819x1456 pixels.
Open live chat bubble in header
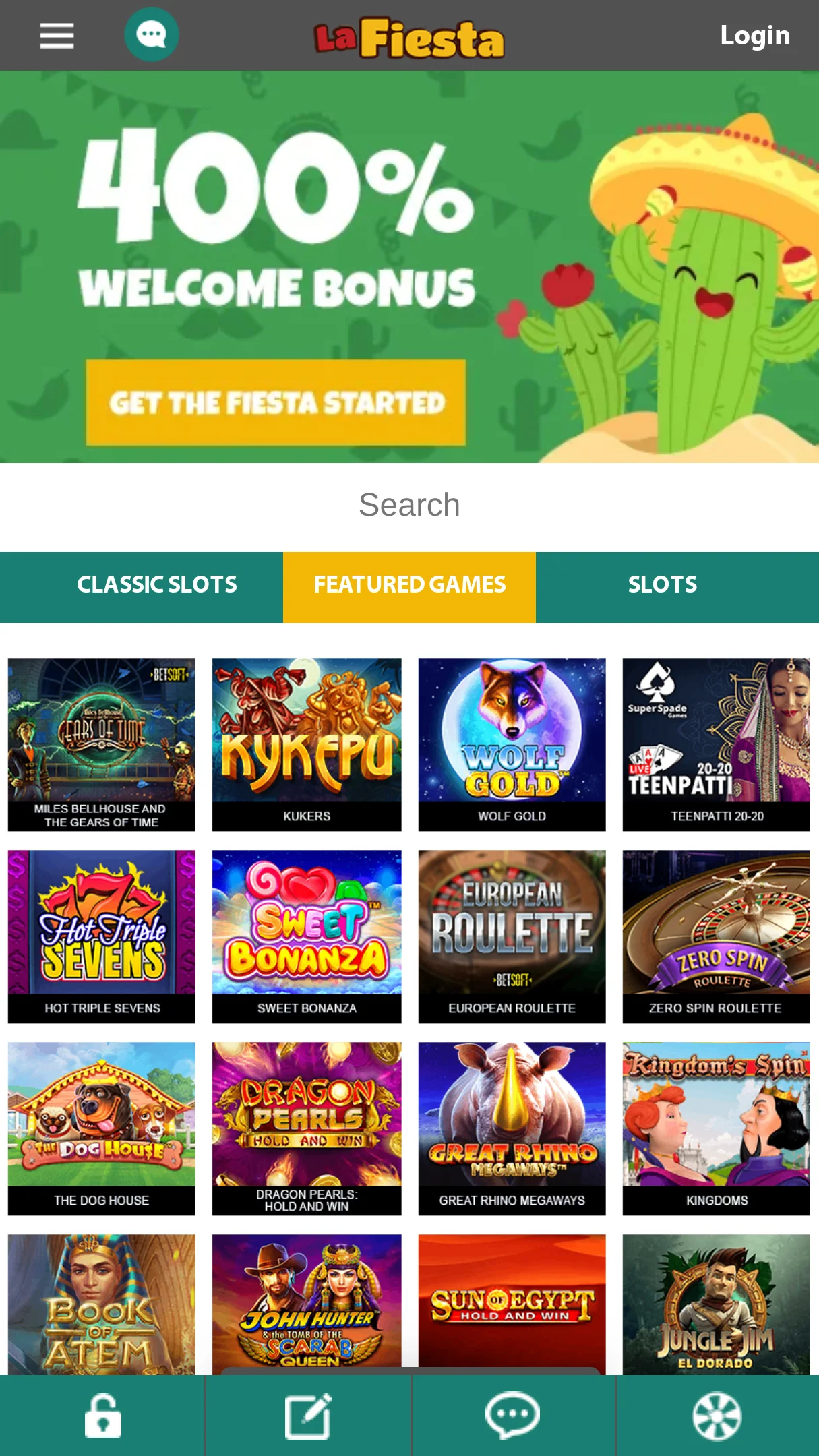pyautogui.click(x=152, y=34)
